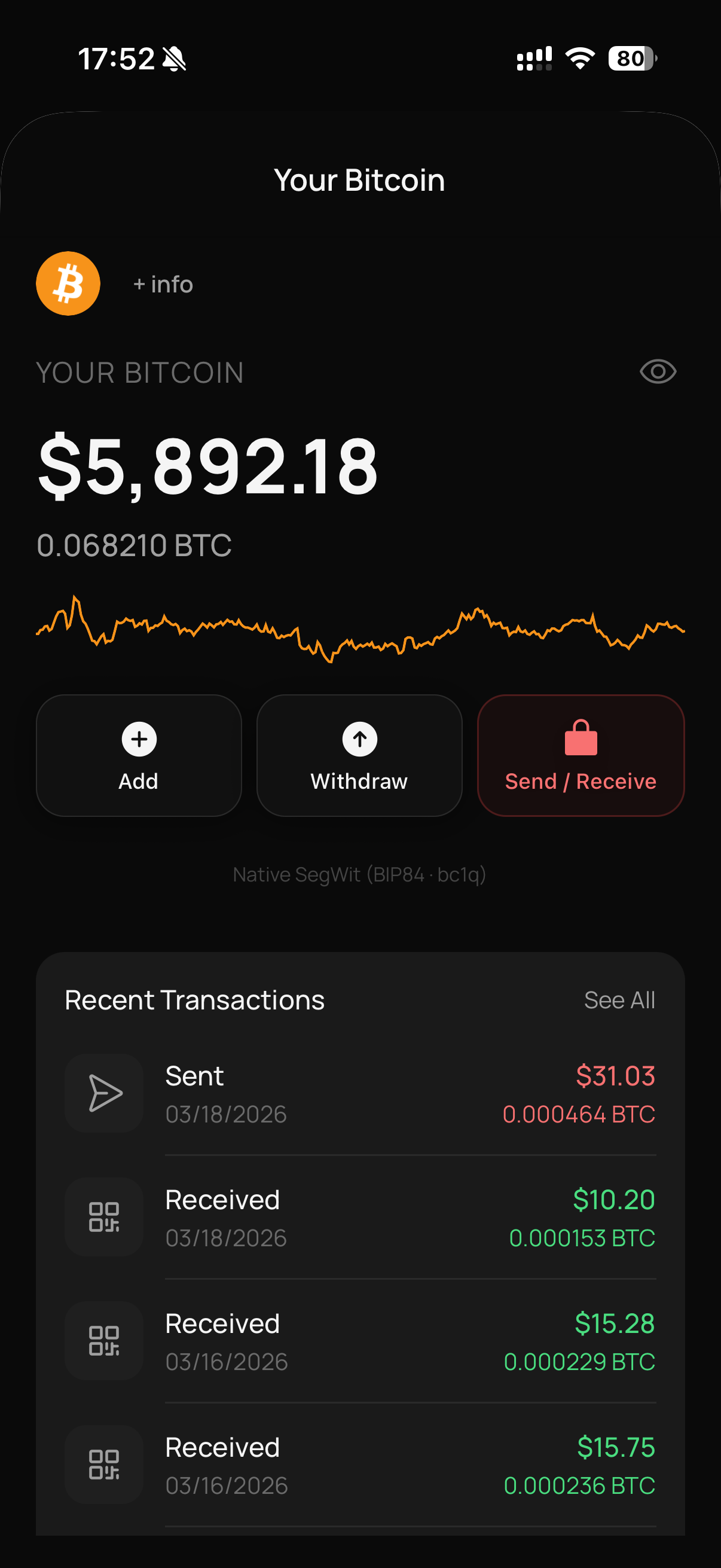Viewport: 721px width, 1568px height.
Task: View the Received $15.75 transaction
Action: tap(360, 1465)
